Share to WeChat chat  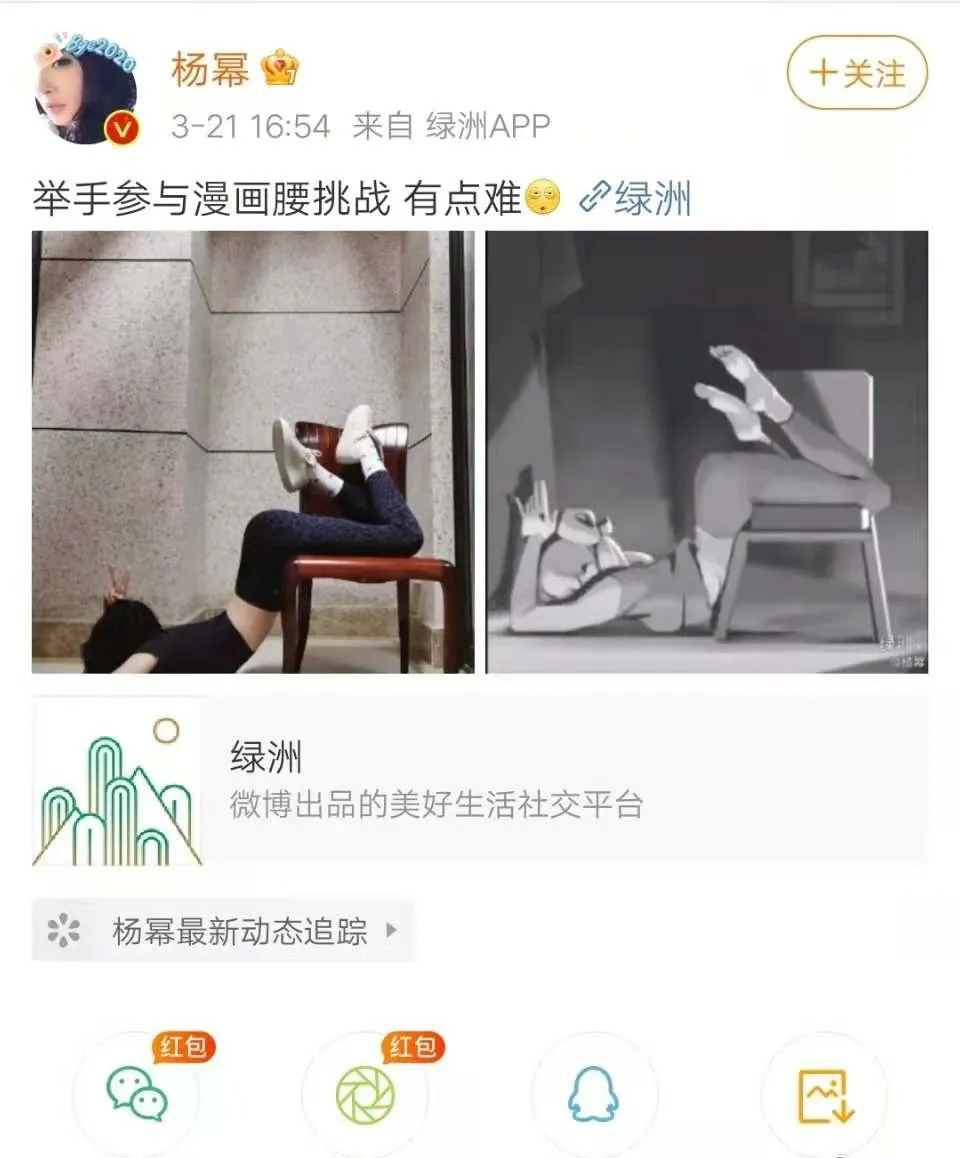136,1094
